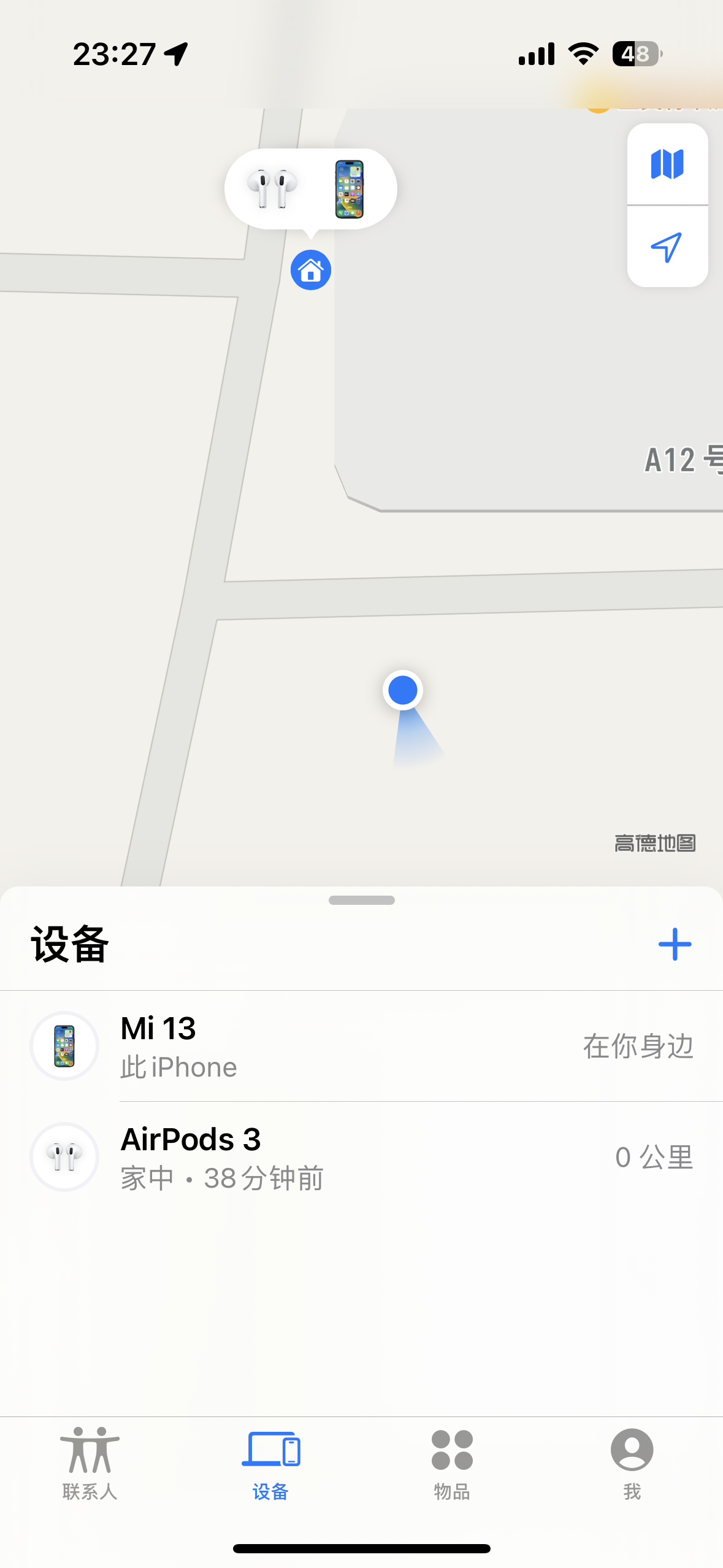Open the map mode options button
This screenshot has height=1568, width=723.
(667, 164)
